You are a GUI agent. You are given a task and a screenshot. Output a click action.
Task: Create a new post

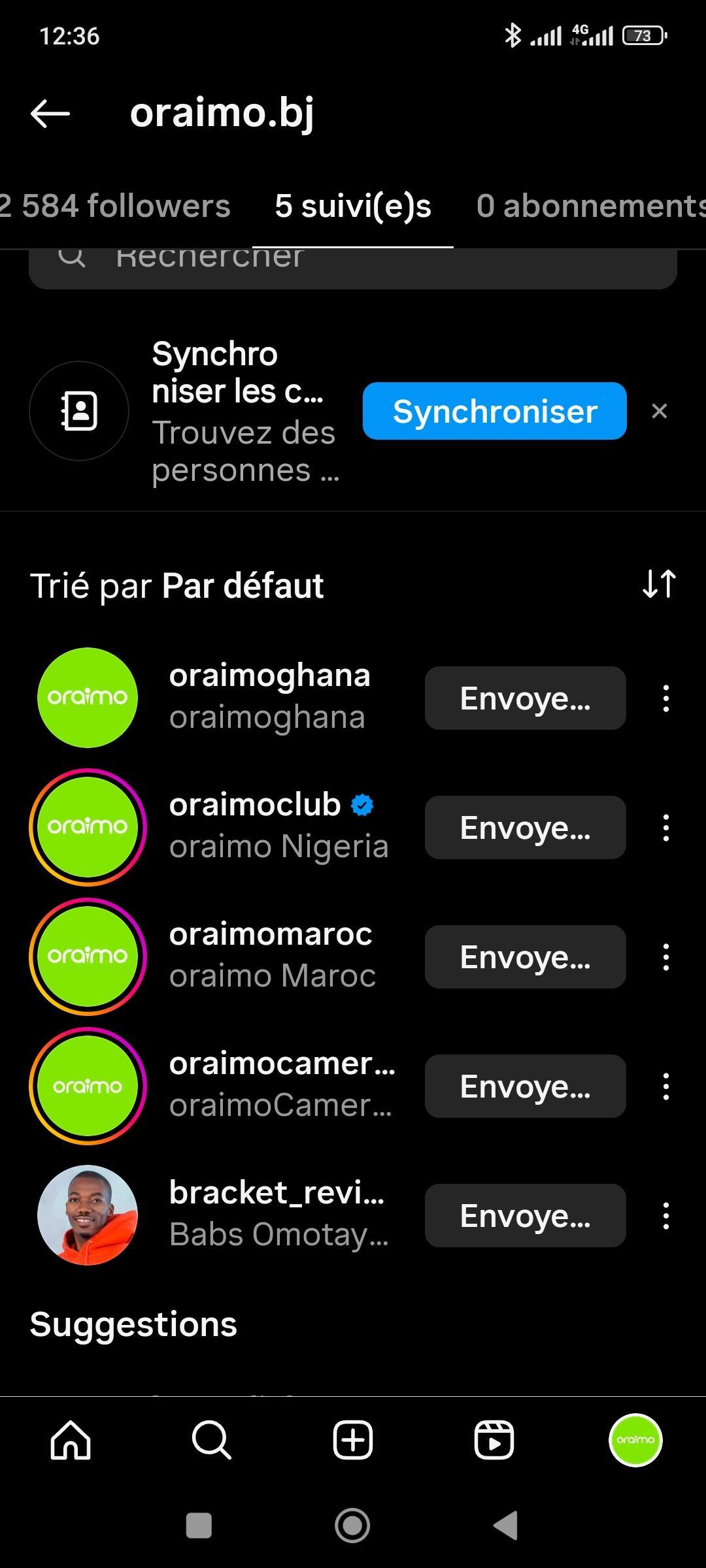[353, 1440]
